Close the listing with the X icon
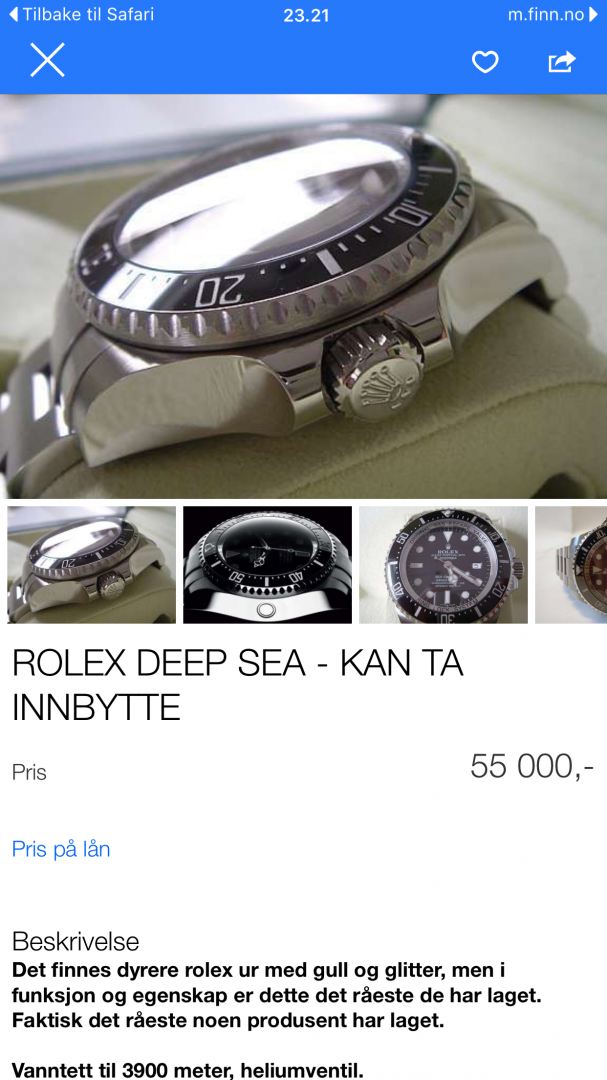This screenshot has height=1080, width=607. coord(47,61)
